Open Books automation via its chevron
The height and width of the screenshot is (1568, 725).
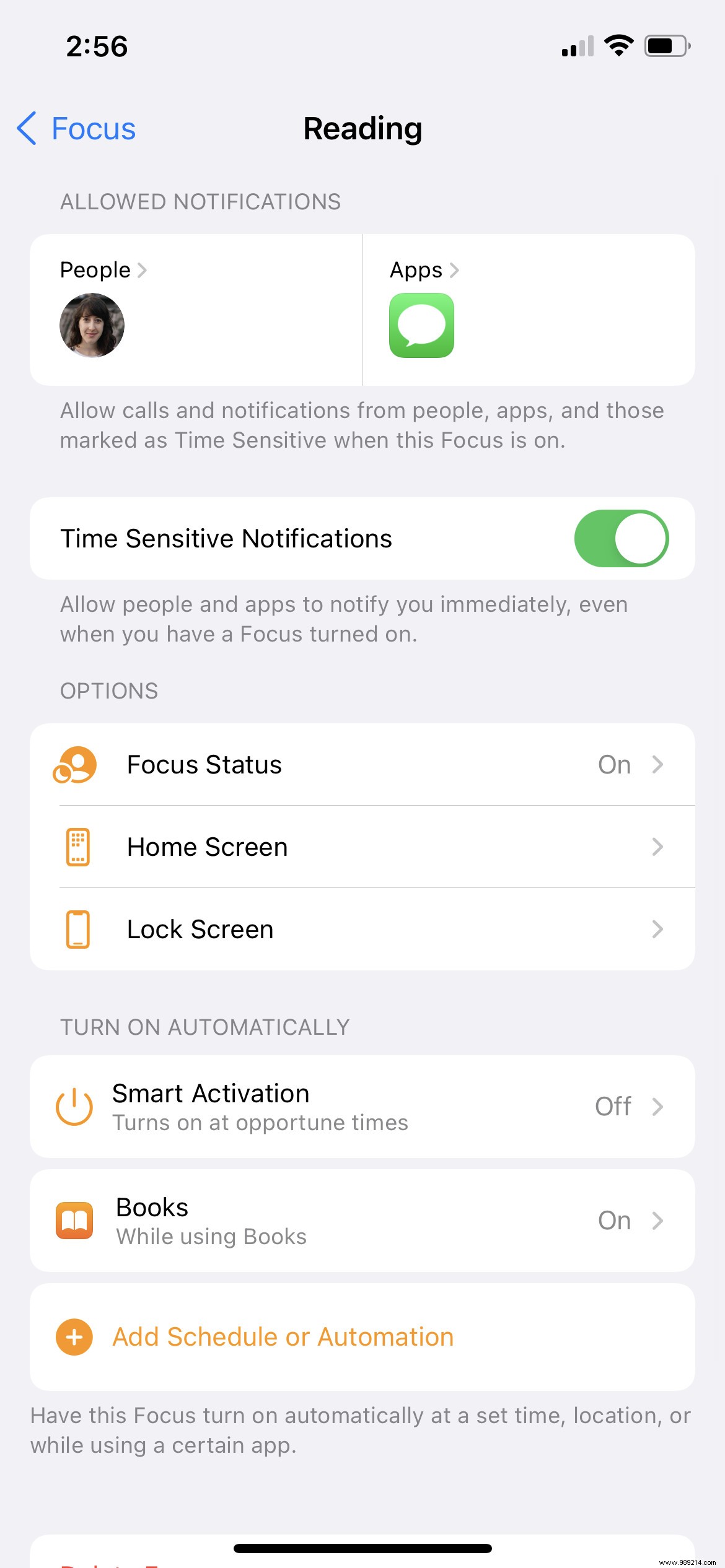pyautogui.click(x=658, y=1220)
